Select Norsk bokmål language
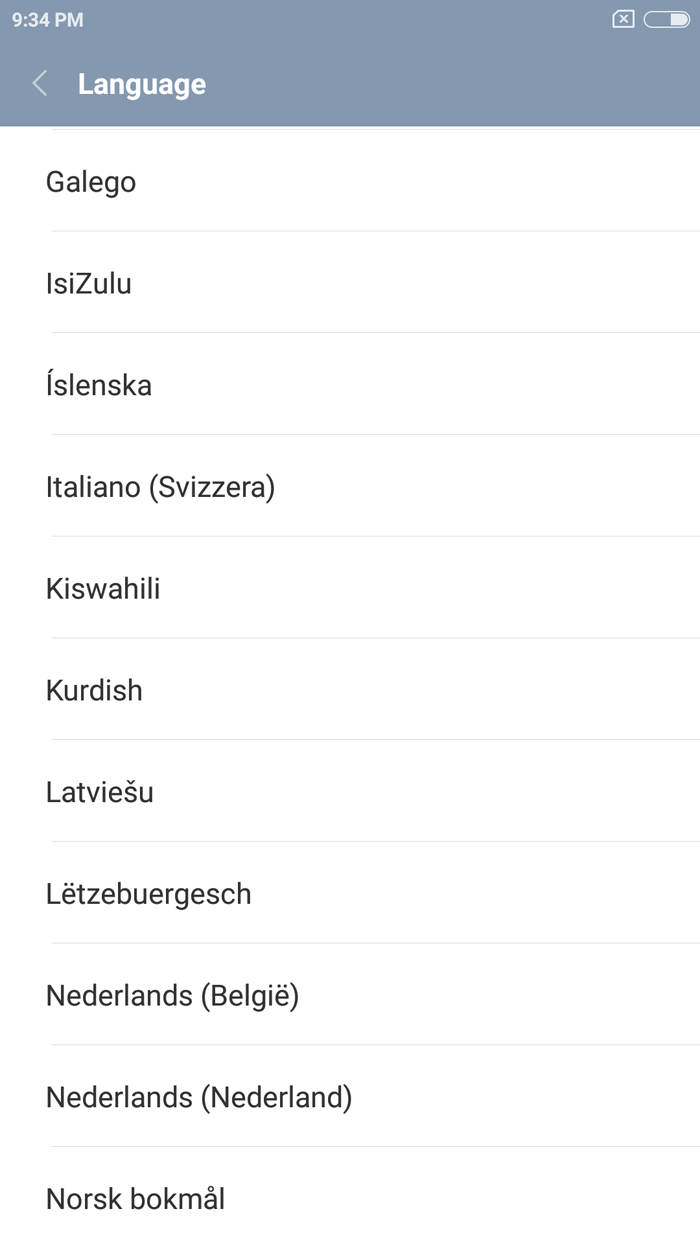The height and width of the screenshot is (1244, 700). click(x=135, y=1199)
